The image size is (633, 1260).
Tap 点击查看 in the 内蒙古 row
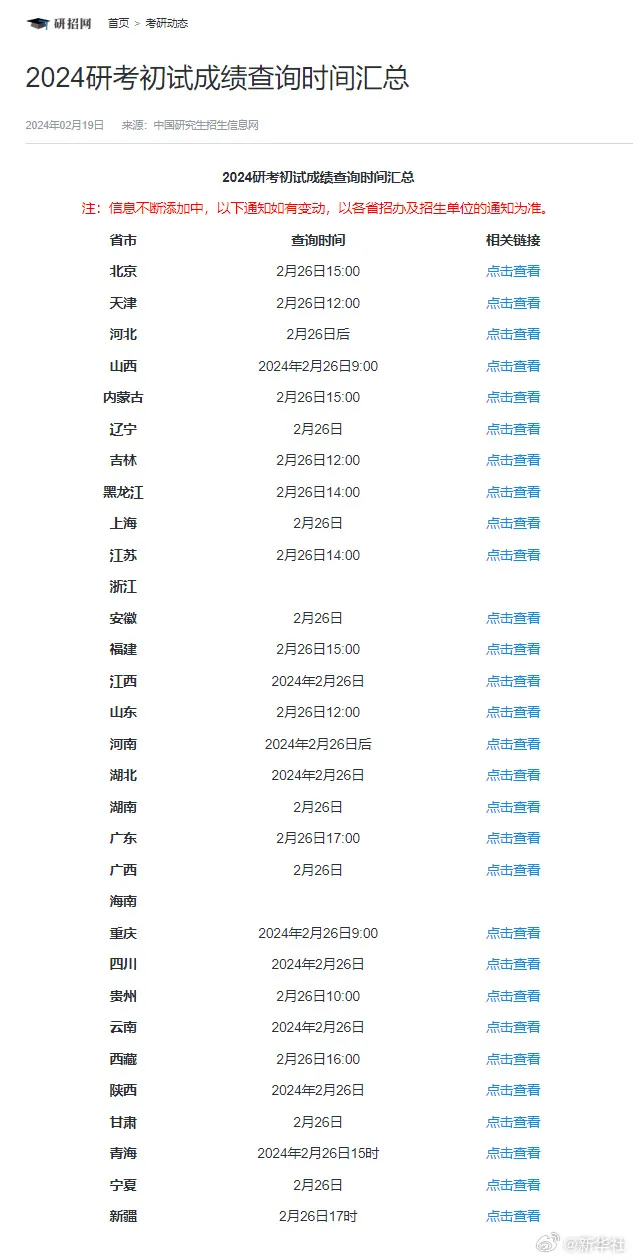[513, 397]
